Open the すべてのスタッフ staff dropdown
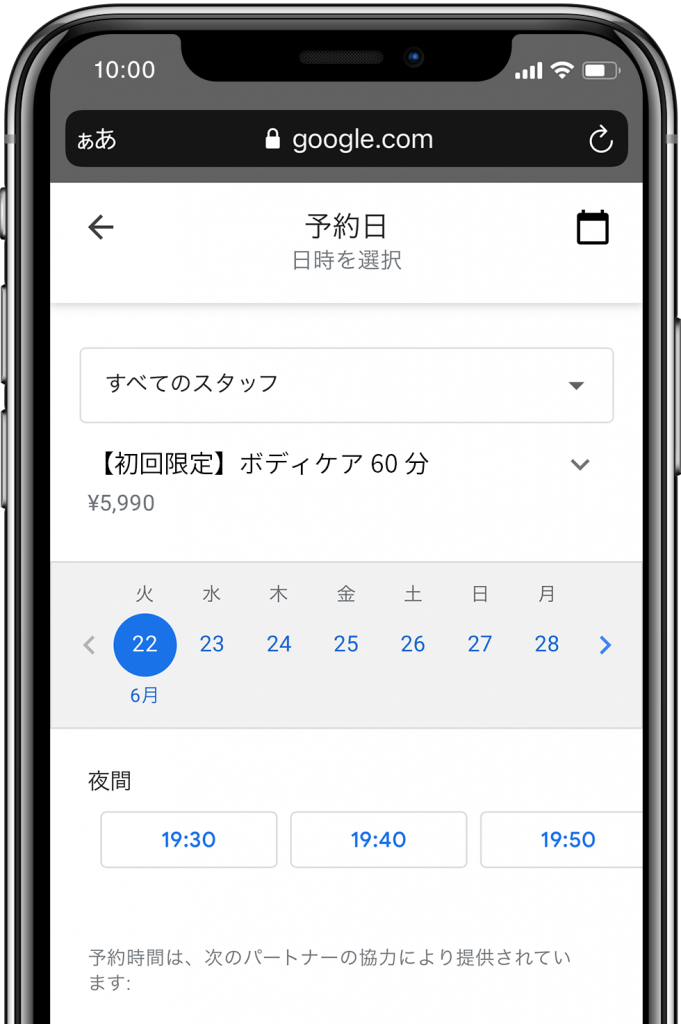The image size is (681, 1024). click(x=346, y=385)
